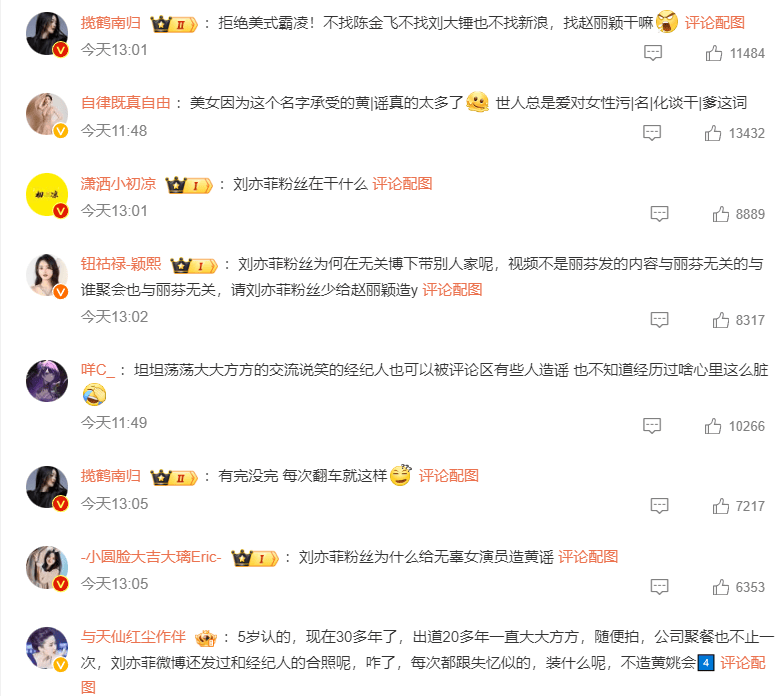Viewport: 784px width, 696px height.
Task: Like 钮祜禄-颖熙's comment with 8317 likes
Action: (x=721, y=320)
